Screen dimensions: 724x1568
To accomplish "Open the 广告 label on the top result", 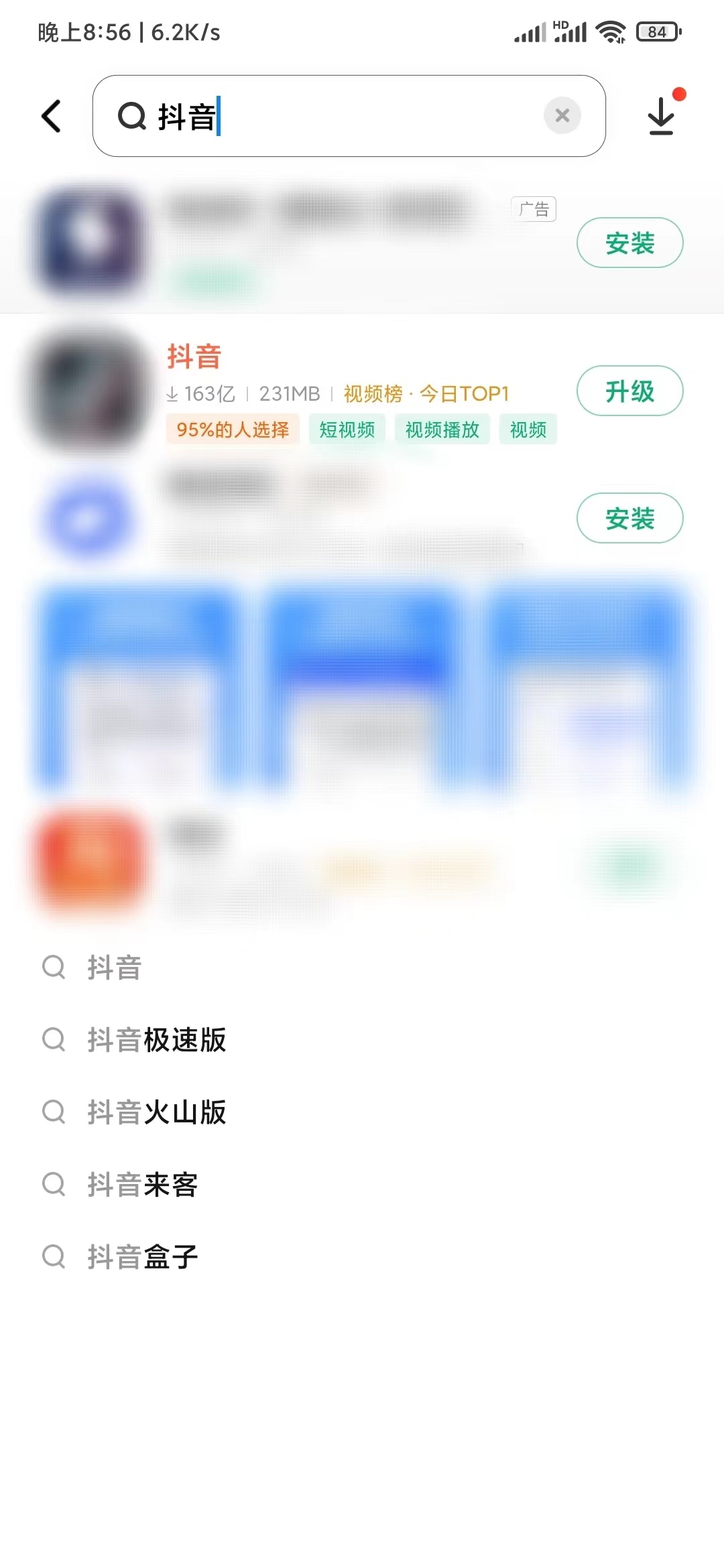I will click(533, 209).
